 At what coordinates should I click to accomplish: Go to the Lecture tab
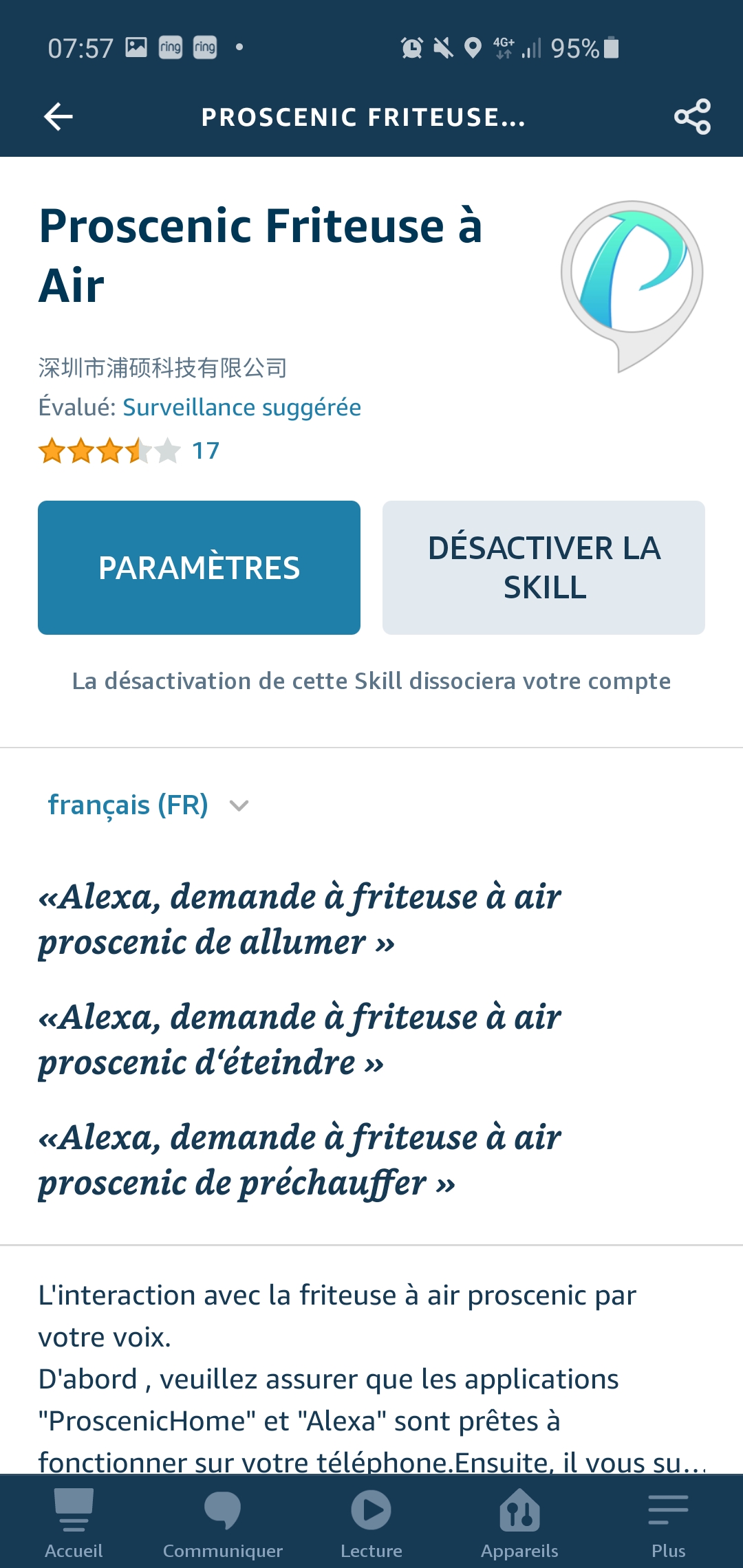click(371, 1521)
